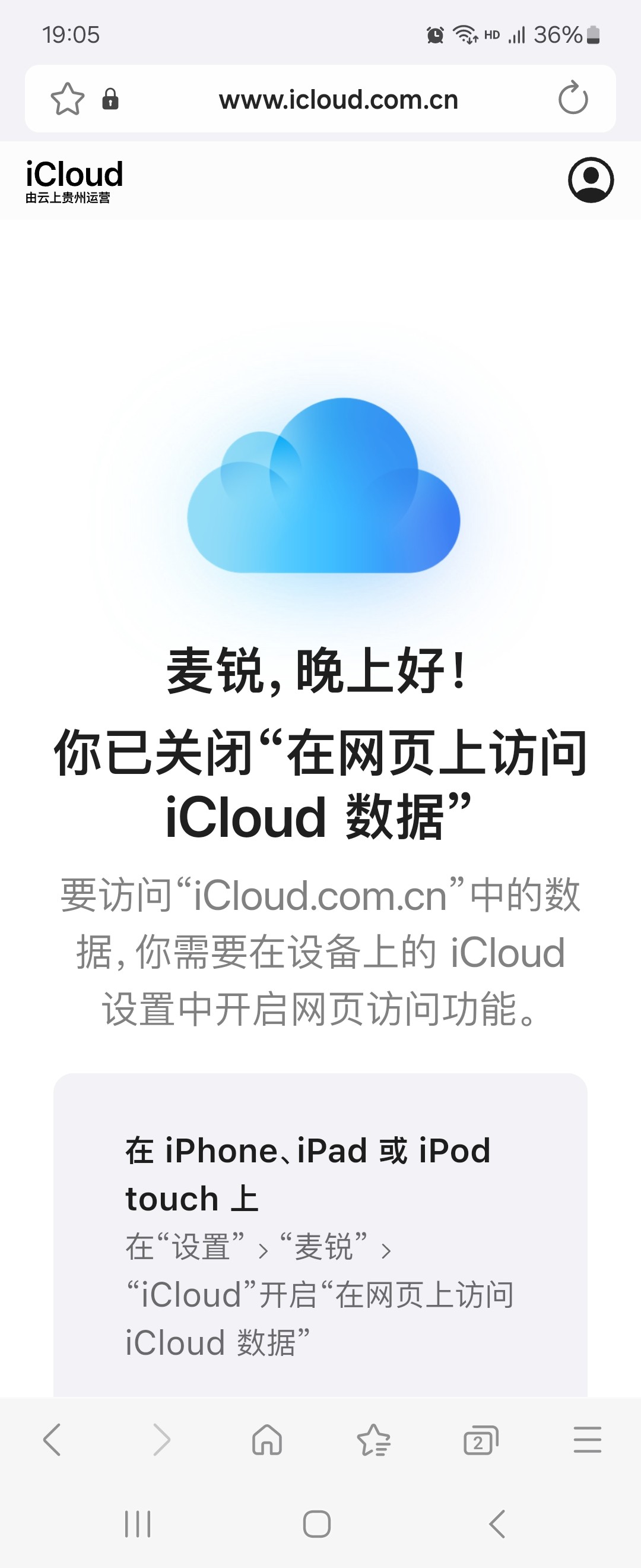
Task: Open the browser home page
Action: tap(267, 1440)
